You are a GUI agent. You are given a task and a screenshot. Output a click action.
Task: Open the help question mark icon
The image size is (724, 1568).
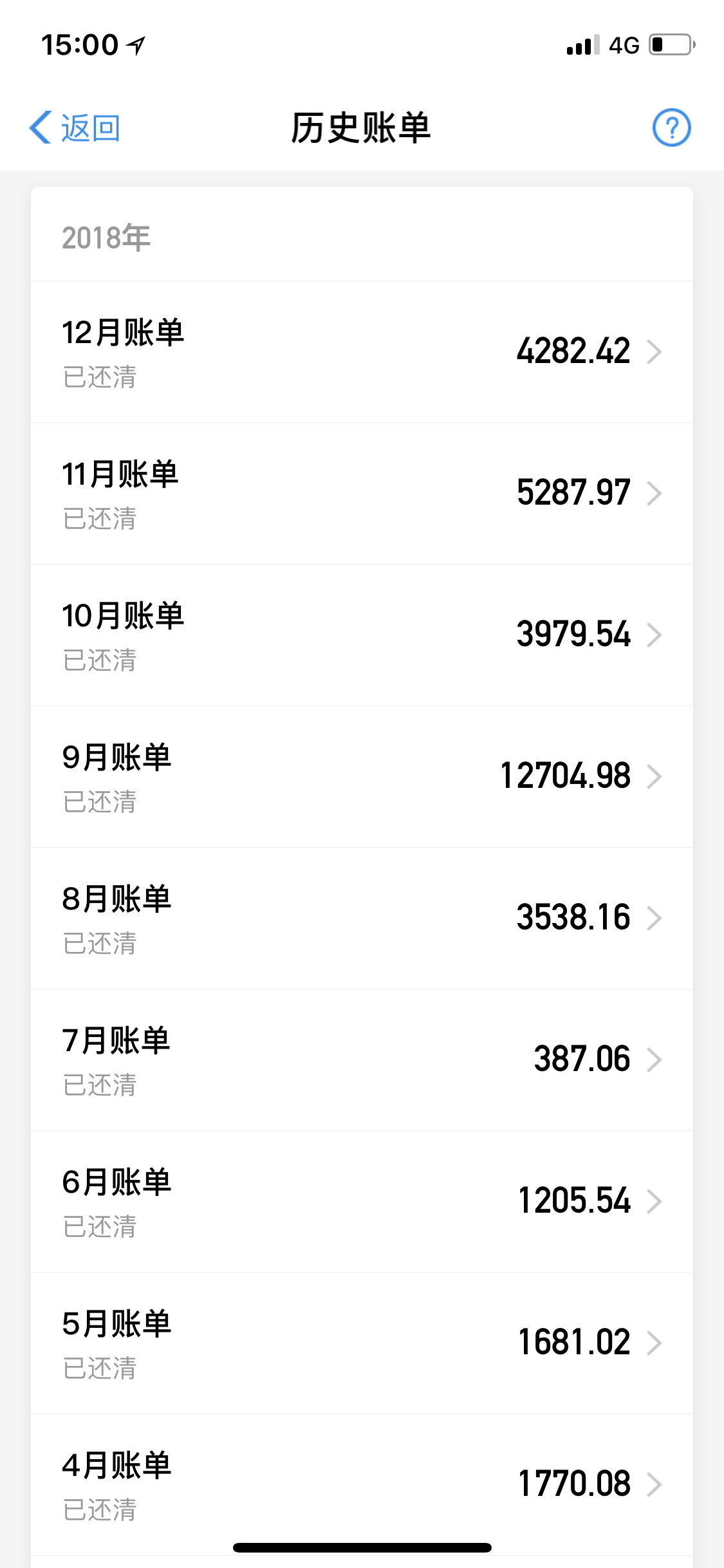point(671,127)
